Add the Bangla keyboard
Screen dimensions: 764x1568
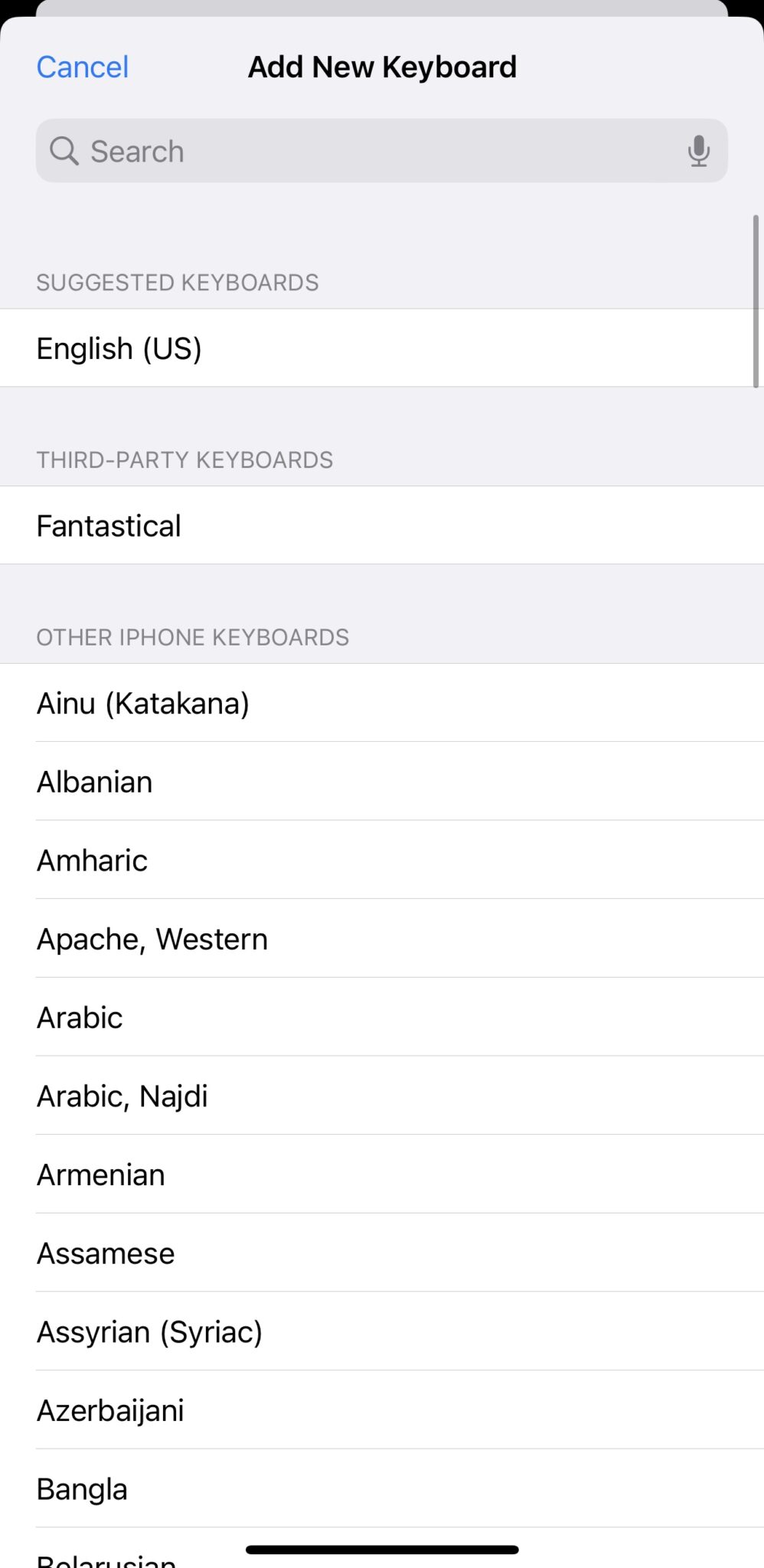(x=382, y=1489)
